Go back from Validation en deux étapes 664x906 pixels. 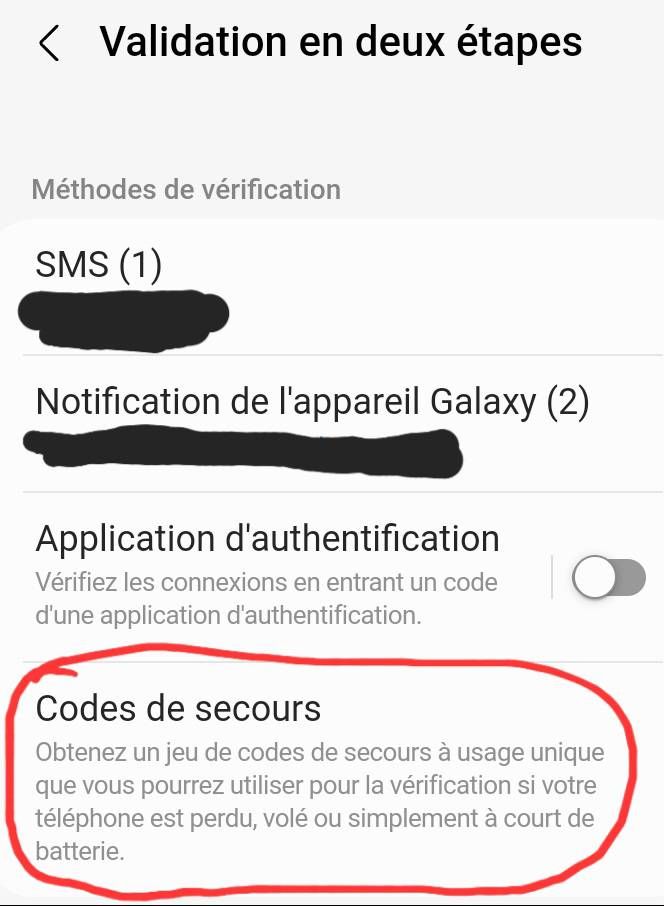(x=49, y=44)
